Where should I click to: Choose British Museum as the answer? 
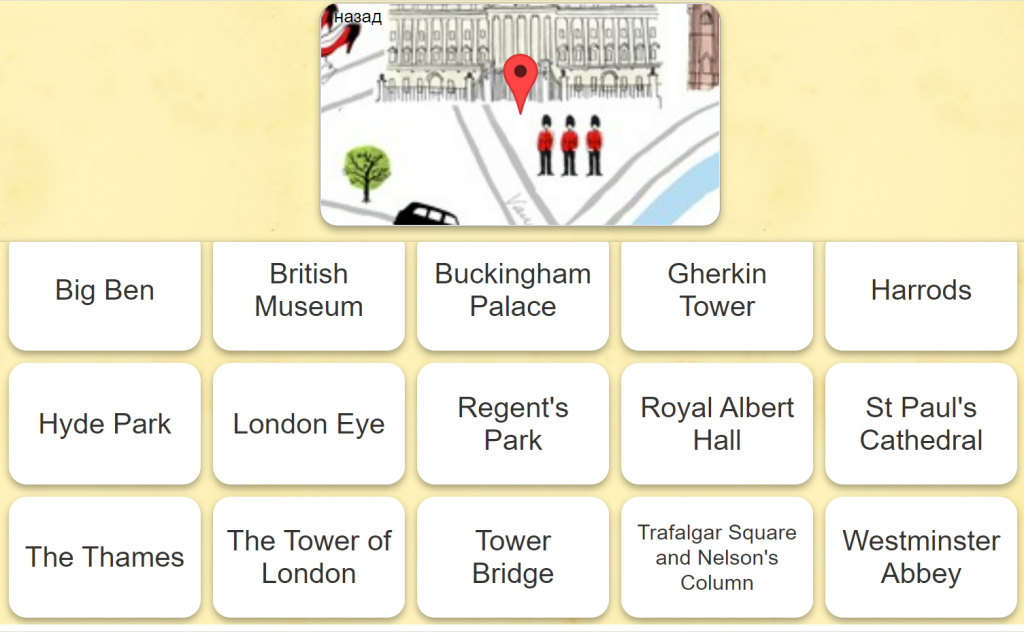(x=309, y=291)
